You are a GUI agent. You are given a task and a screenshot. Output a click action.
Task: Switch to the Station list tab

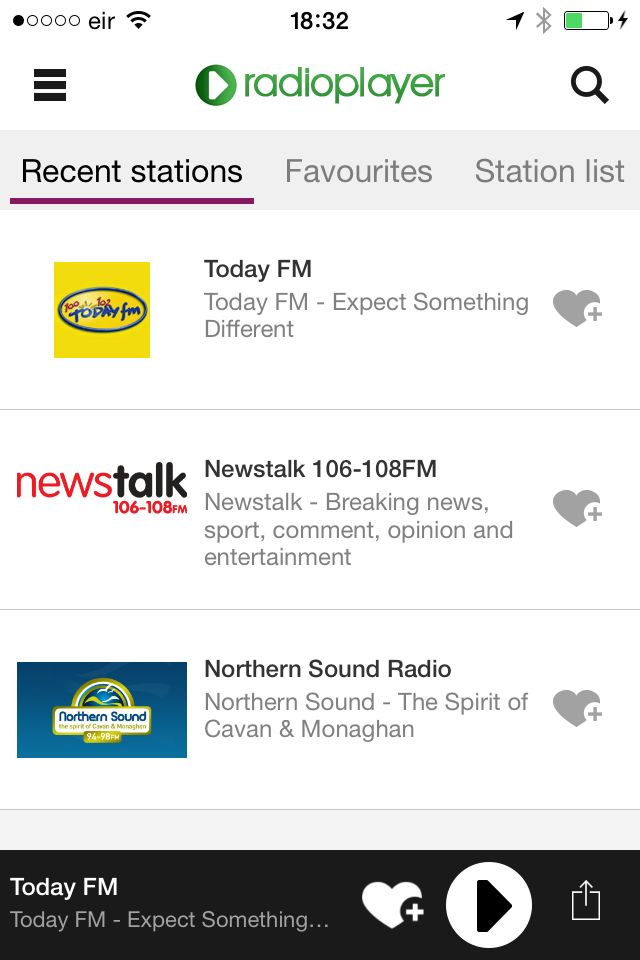[x=549, y=172]
